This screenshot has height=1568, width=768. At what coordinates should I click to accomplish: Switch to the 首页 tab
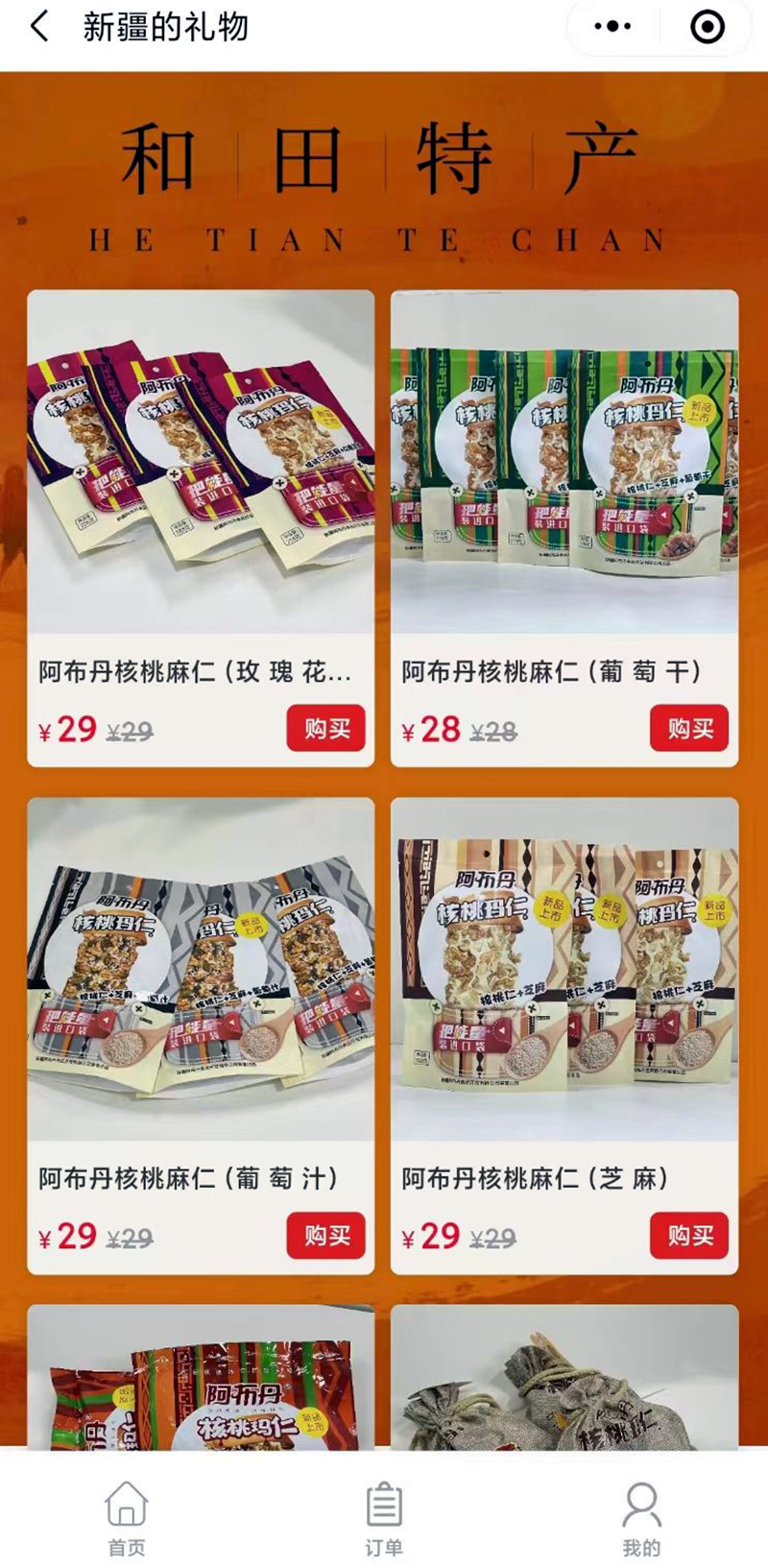pyautogui.click(x=127, y=1517)
